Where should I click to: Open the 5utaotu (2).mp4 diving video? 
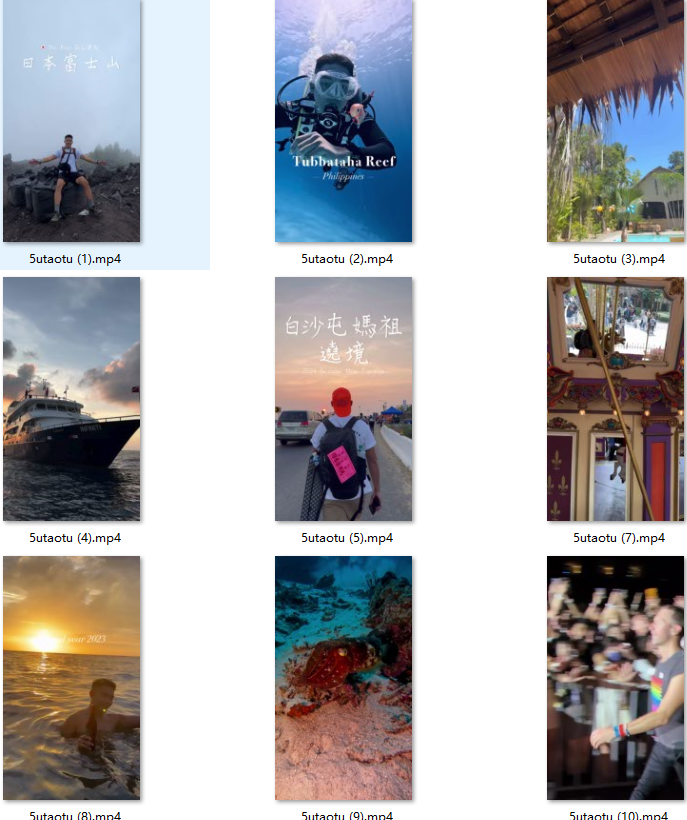(344, 121)
